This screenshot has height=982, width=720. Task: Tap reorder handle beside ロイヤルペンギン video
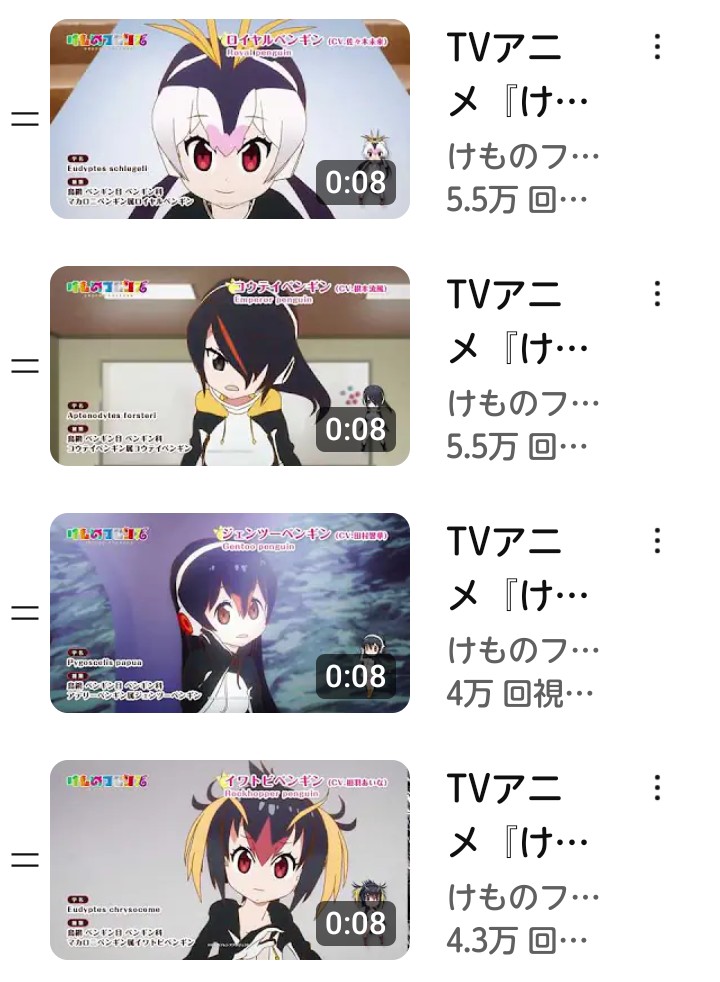24,119
